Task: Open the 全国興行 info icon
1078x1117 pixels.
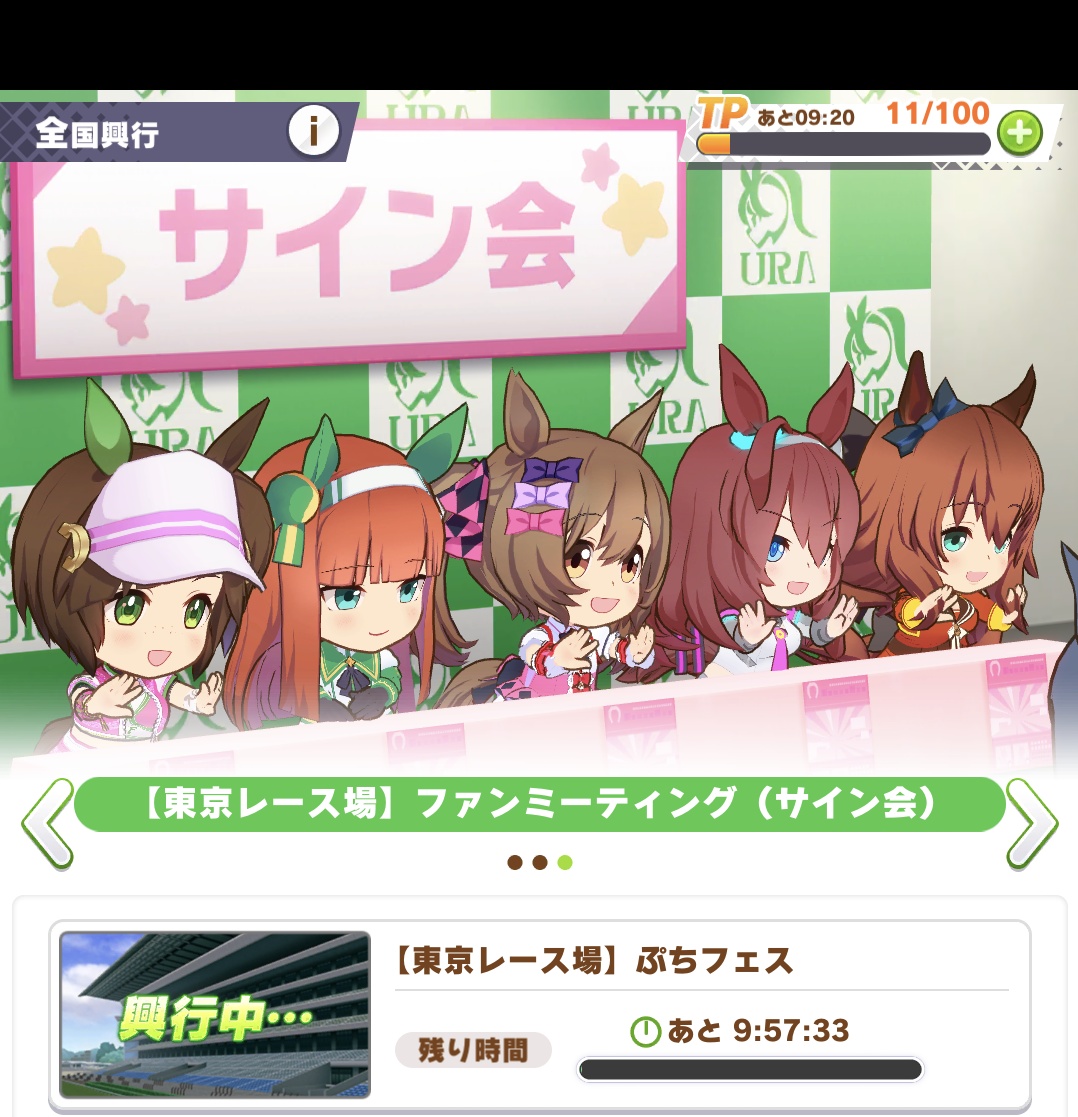Action: tap(313, 131)
